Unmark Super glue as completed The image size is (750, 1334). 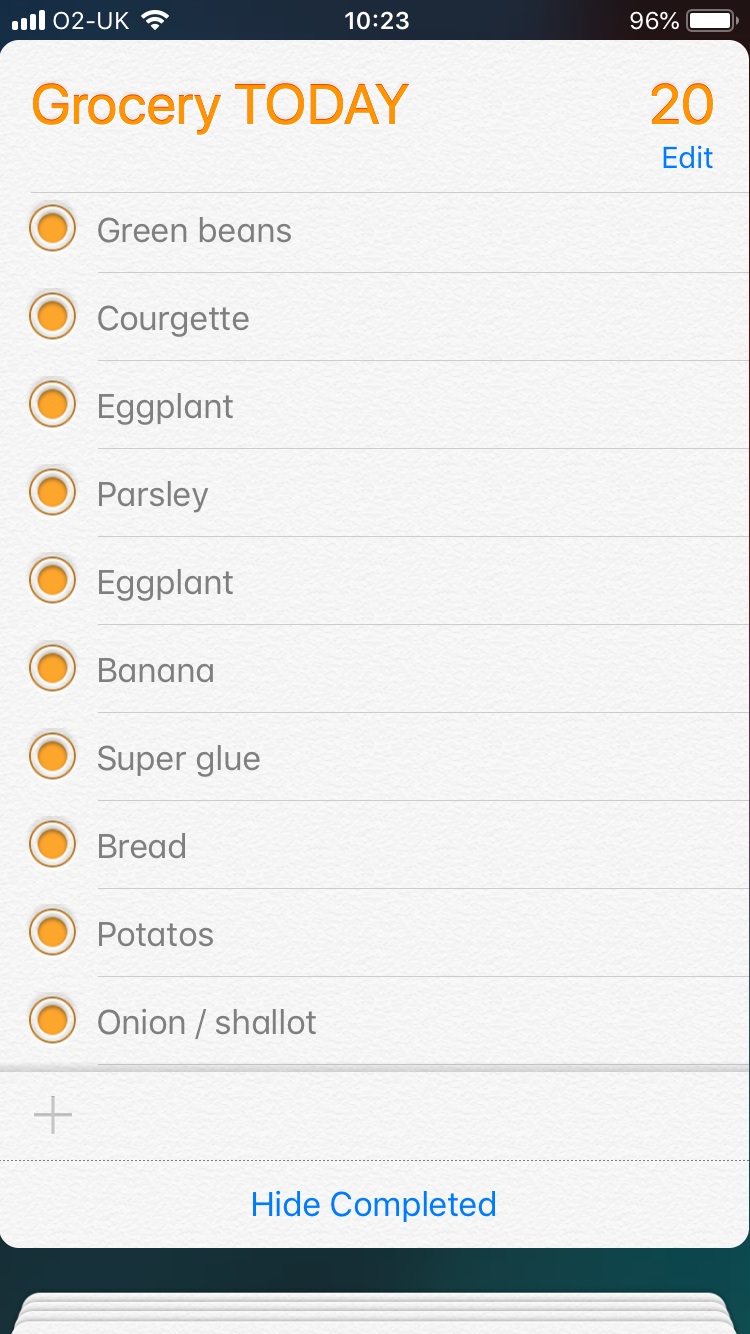53,758
